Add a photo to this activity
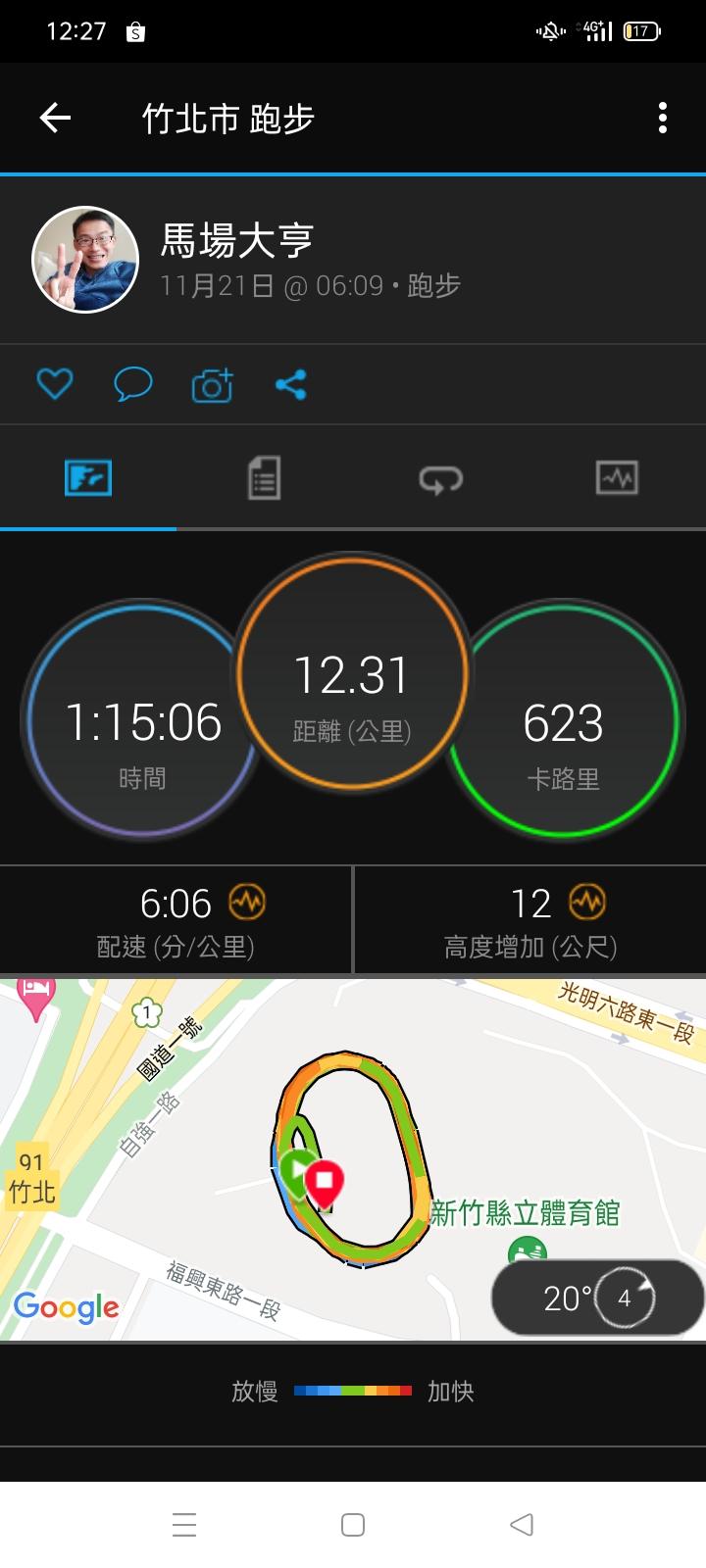 (x=212, y=385)
